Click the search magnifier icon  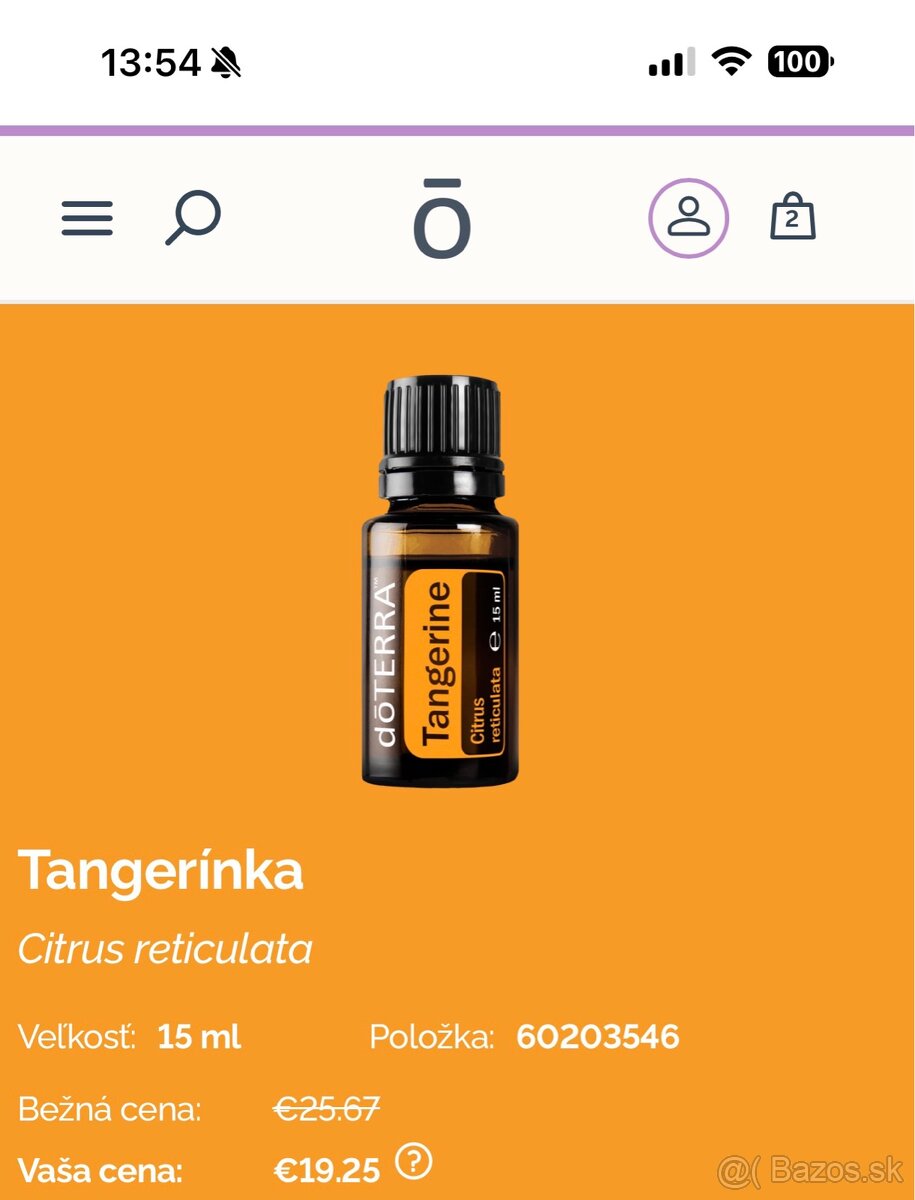pos(193,217)
